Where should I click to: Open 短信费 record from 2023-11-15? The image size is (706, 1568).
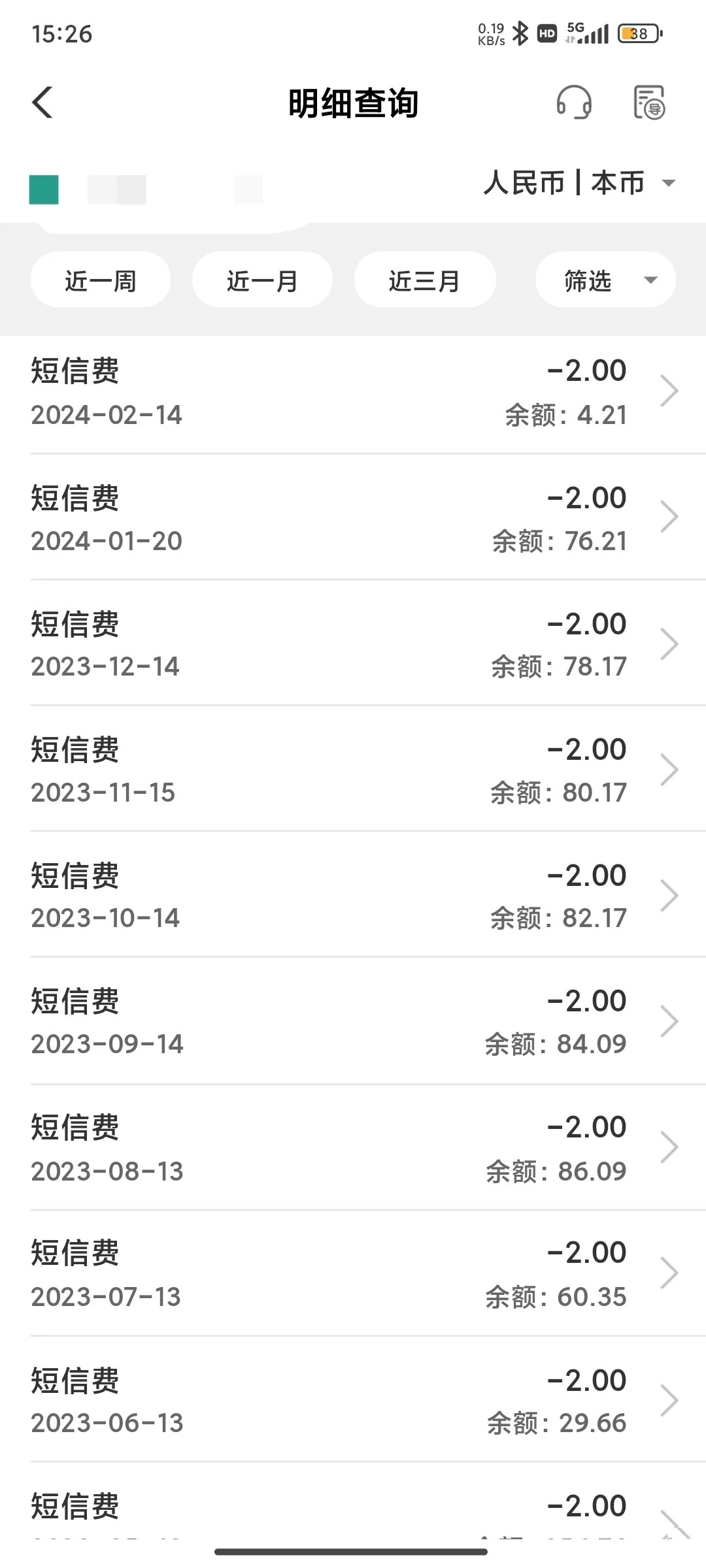(353, 770)
